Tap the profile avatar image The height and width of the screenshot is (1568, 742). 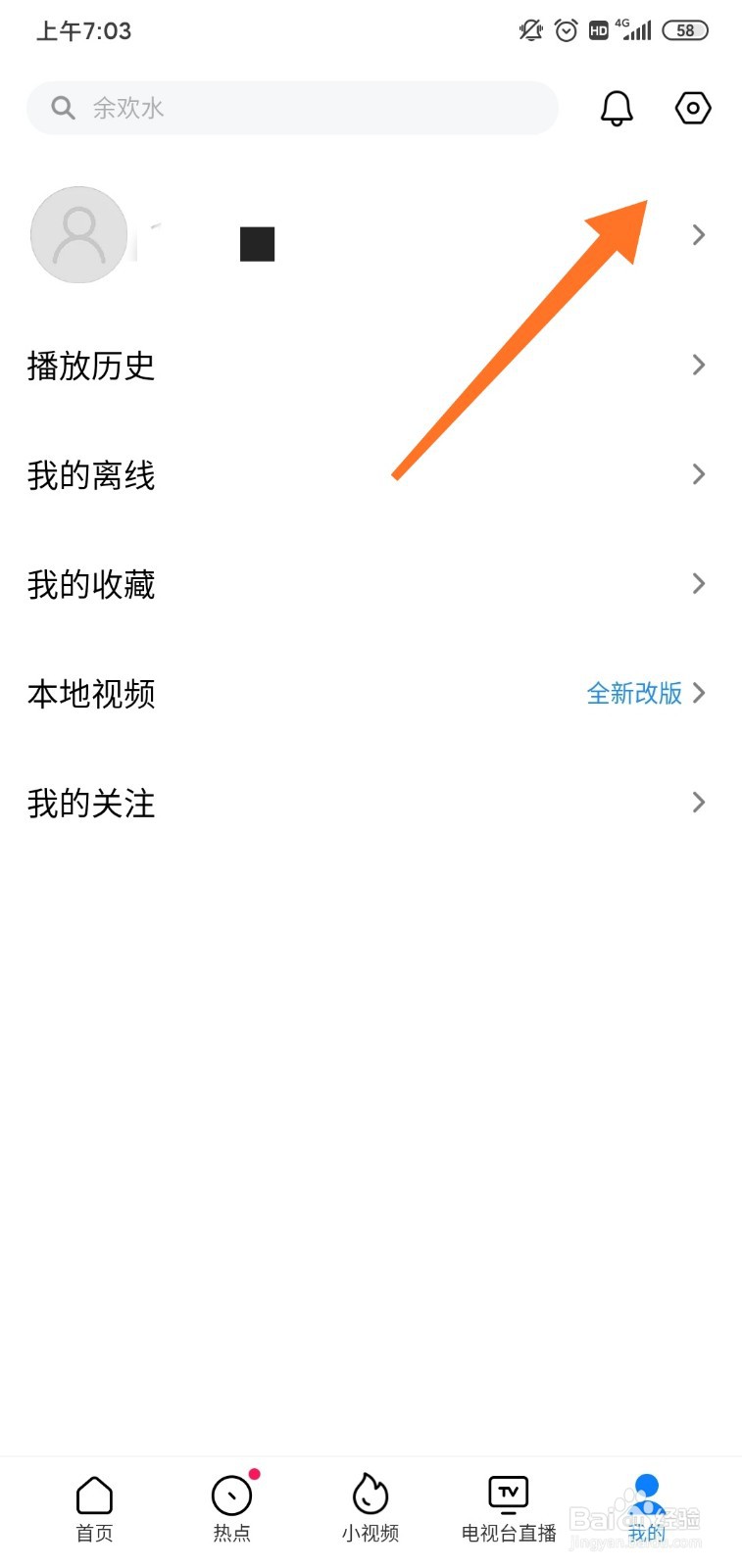(78, 235)
